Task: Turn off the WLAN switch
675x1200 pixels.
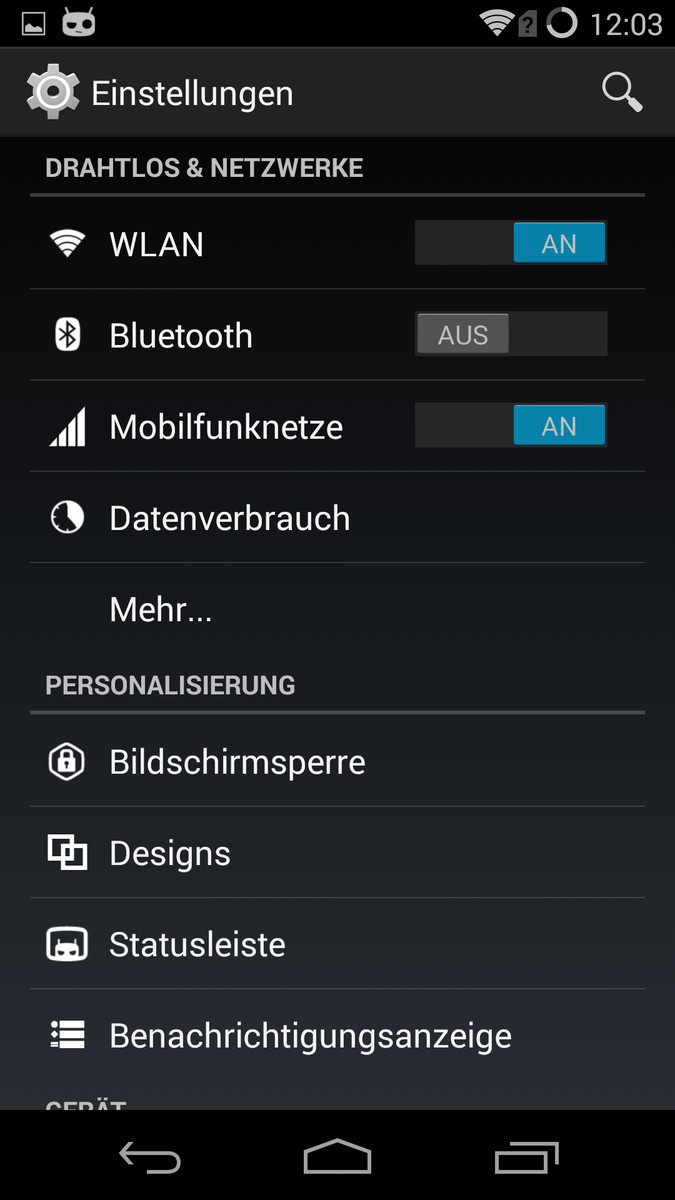Action: (x=511, y=243)
